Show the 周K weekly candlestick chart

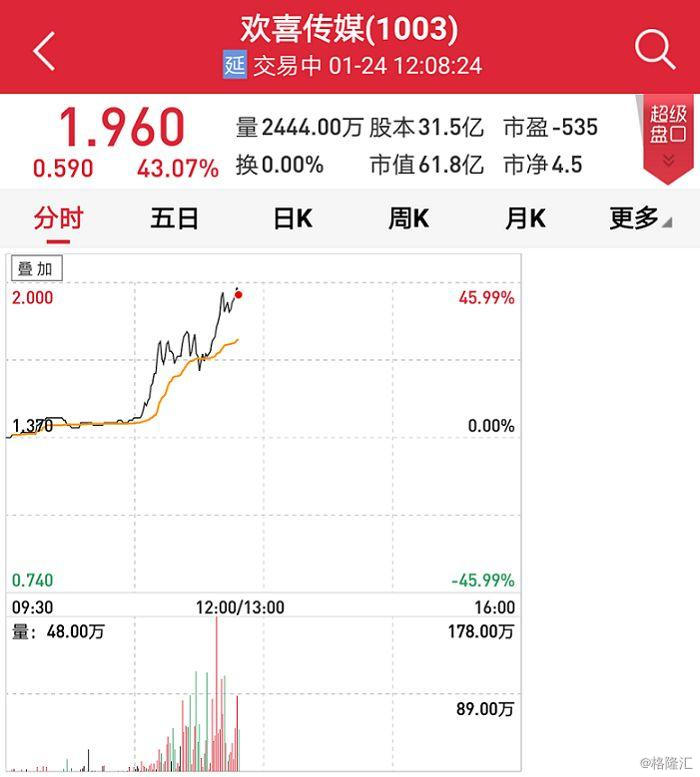[x=408, y=218]
